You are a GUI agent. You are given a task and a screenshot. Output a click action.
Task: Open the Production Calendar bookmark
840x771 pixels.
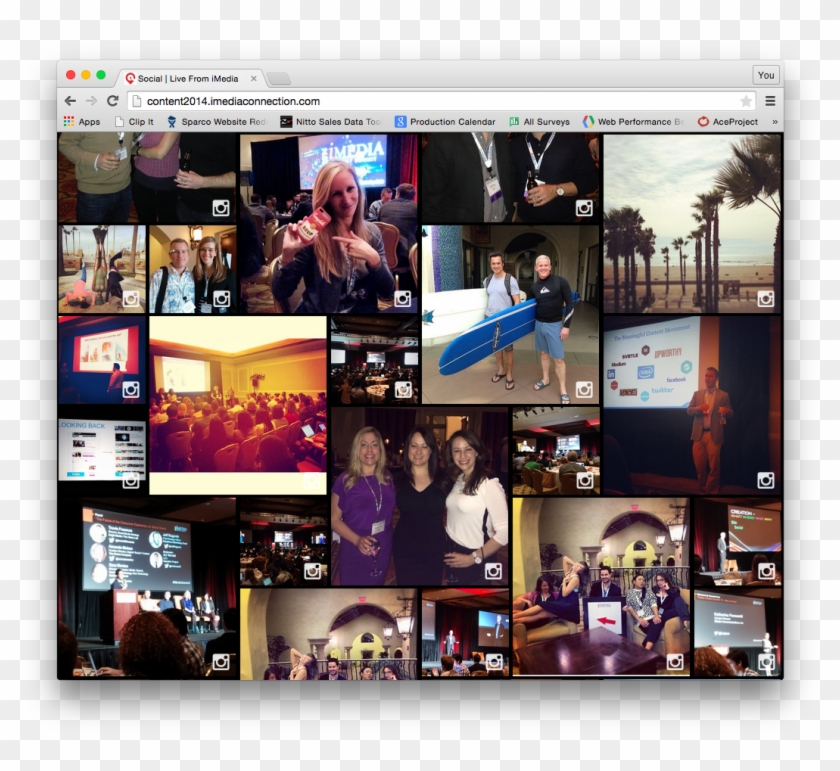click(445, 122)
